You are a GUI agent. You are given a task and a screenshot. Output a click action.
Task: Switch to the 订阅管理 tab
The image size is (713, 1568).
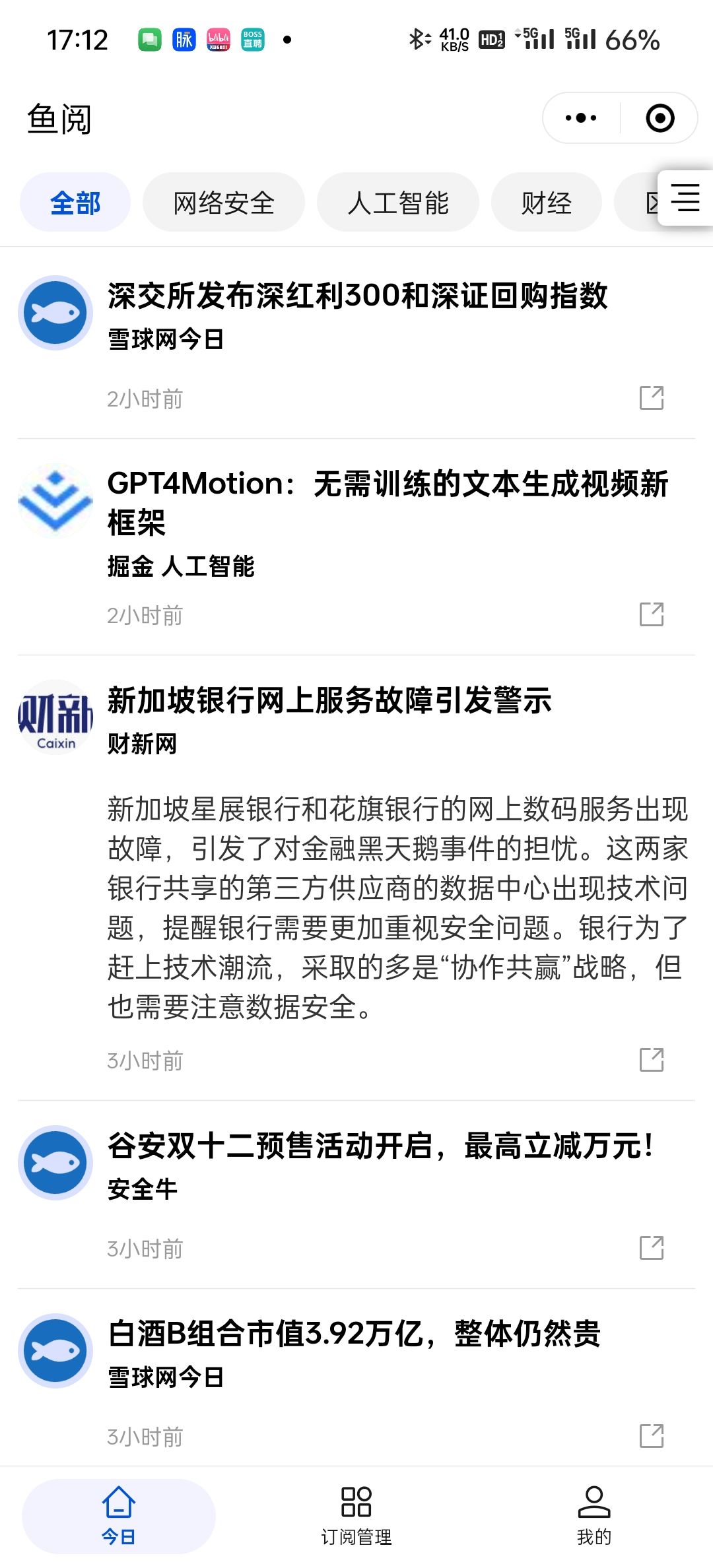[356, 1516]
